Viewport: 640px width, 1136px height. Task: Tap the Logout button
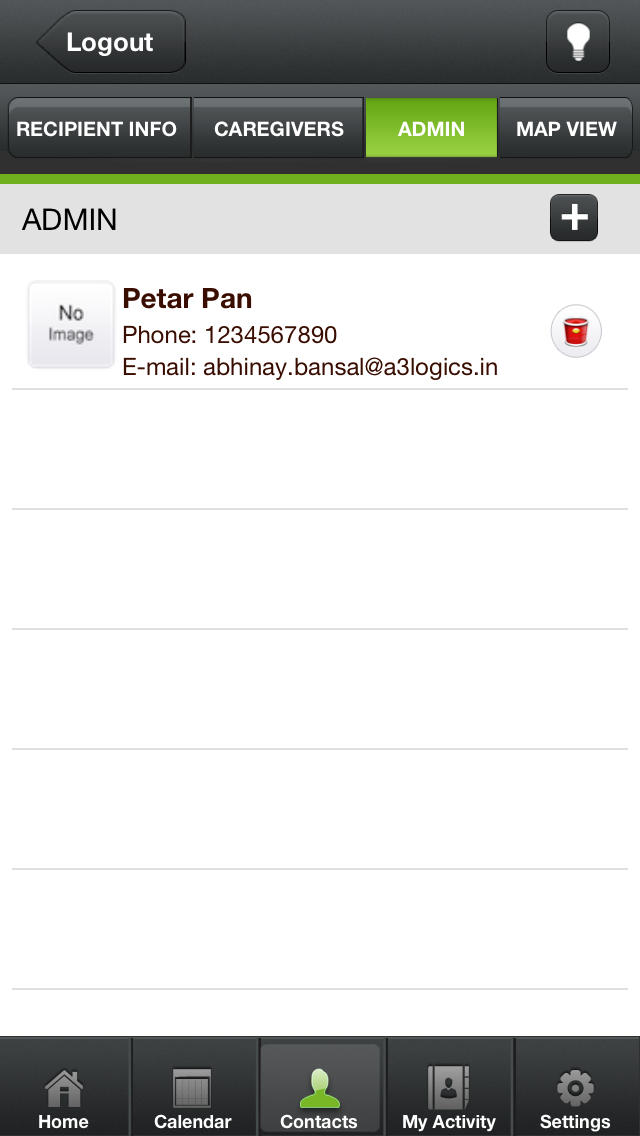pos(112,42)
